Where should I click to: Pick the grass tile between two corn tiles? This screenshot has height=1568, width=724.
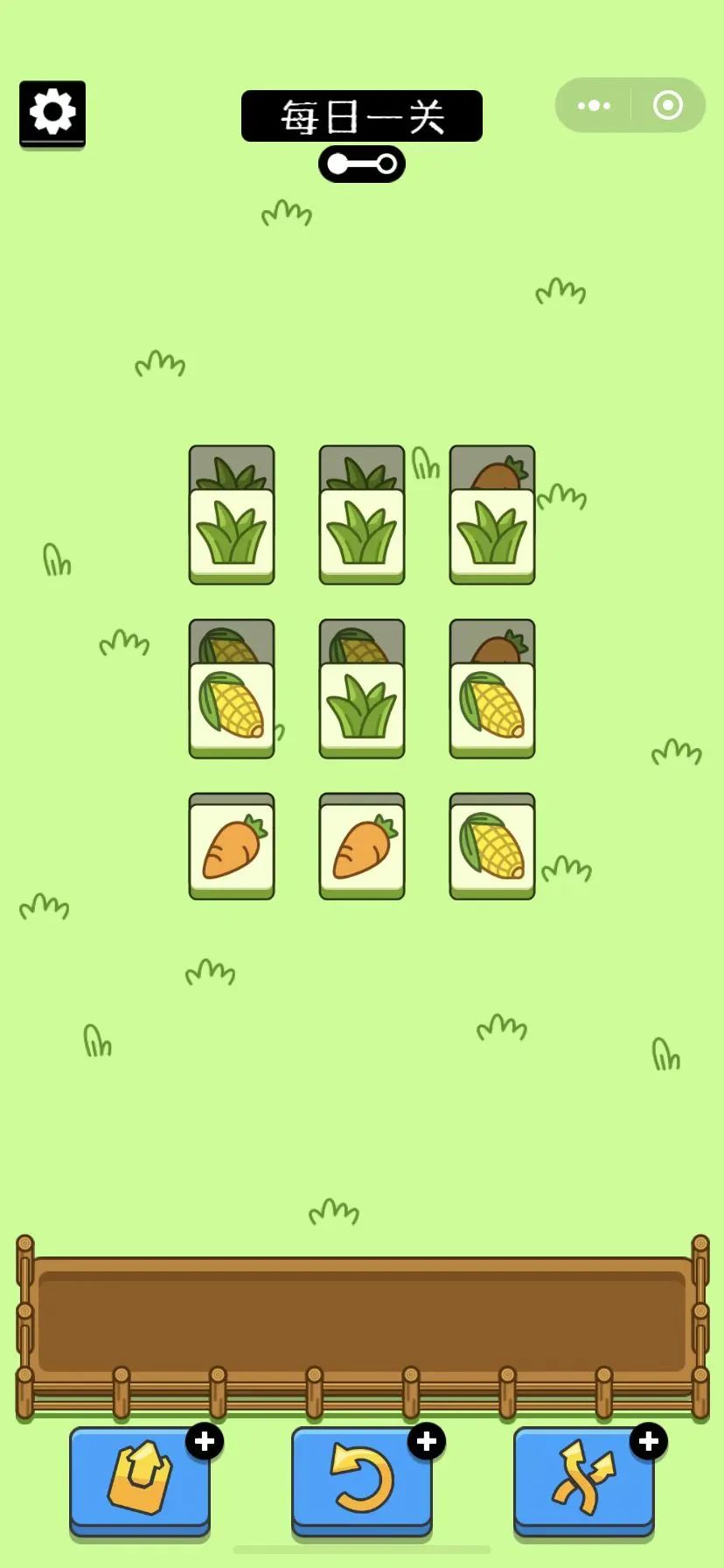pos(362,708)
